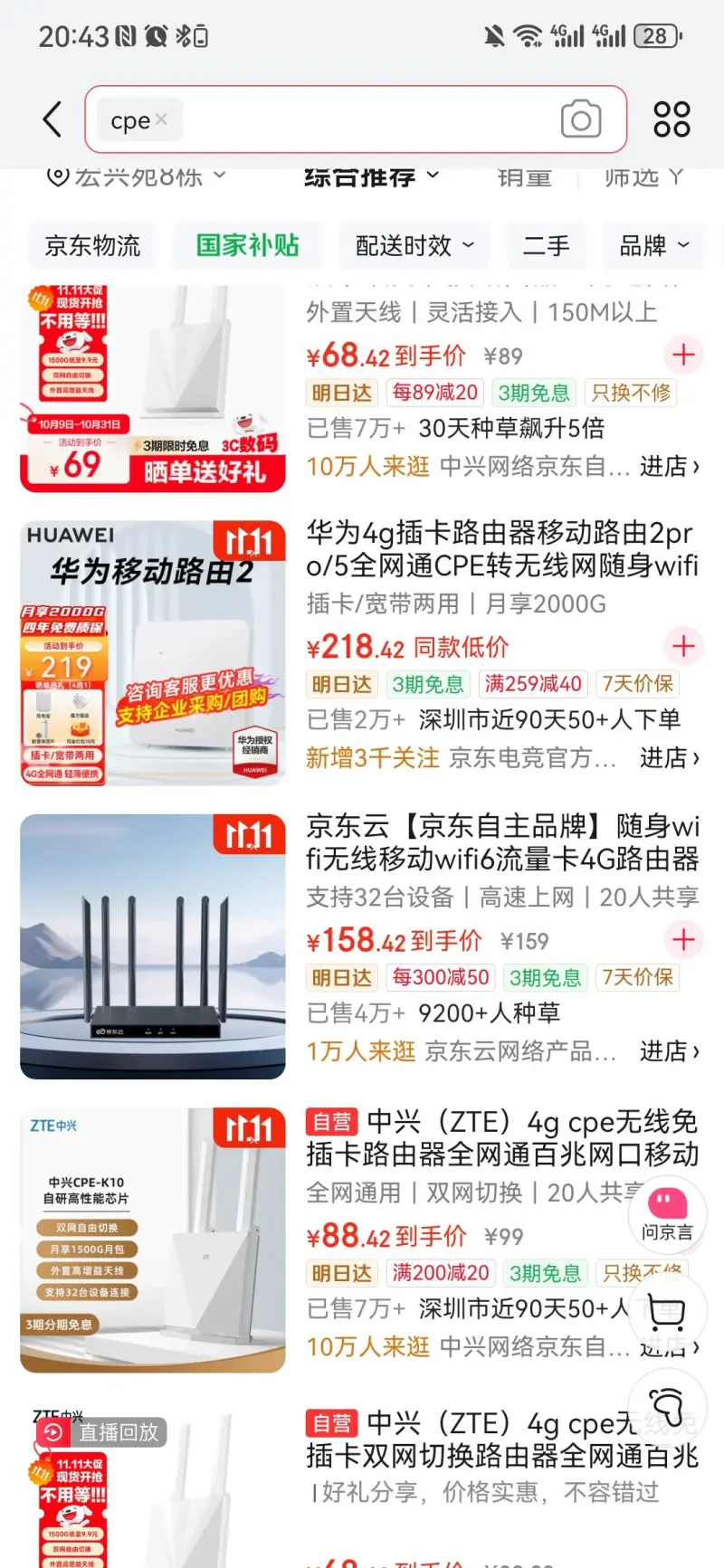Enter the 京东云网络产品 store via 进店

(670, 1051)
